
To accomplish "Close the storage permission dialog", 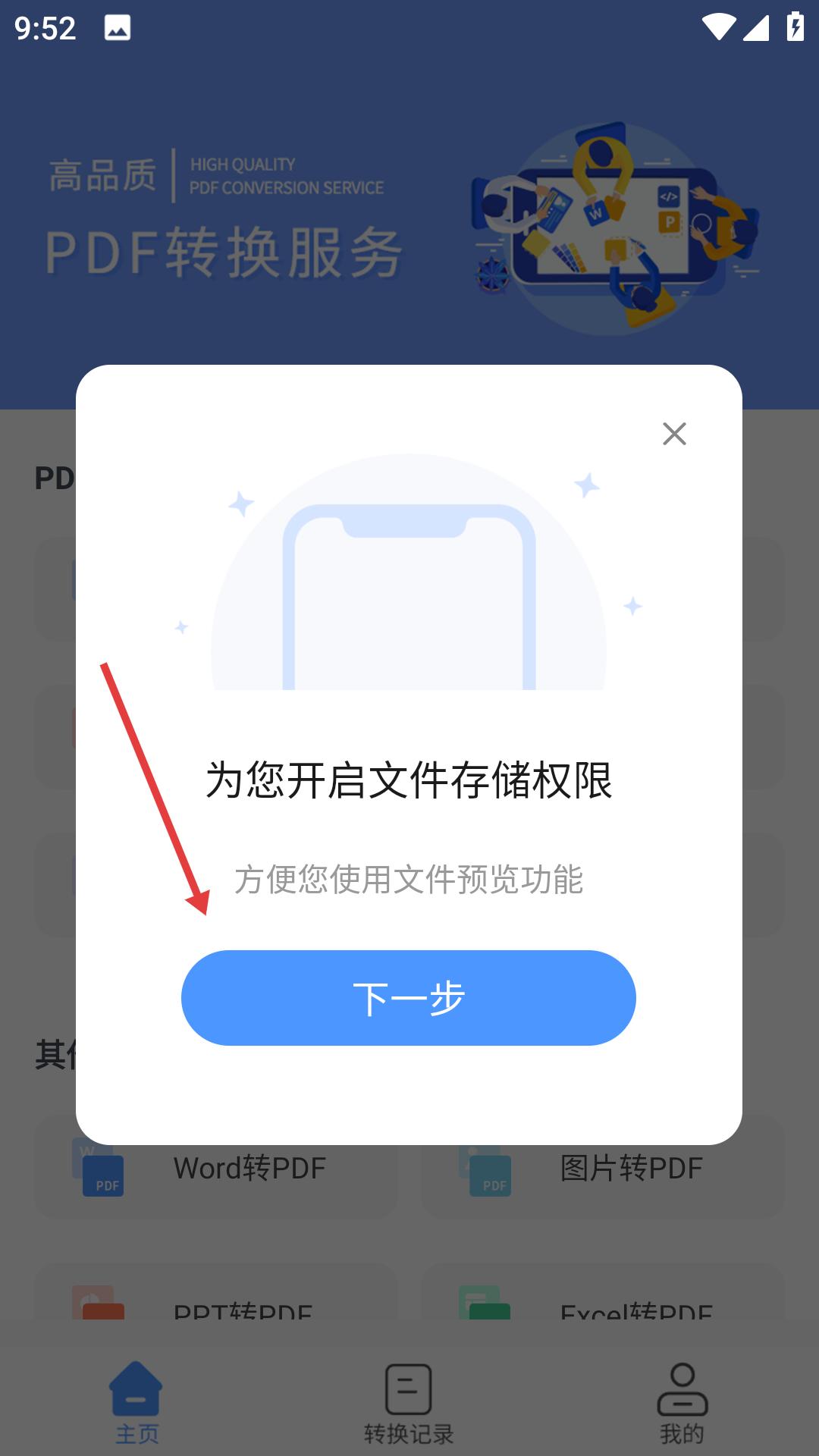I will [674, 434].
